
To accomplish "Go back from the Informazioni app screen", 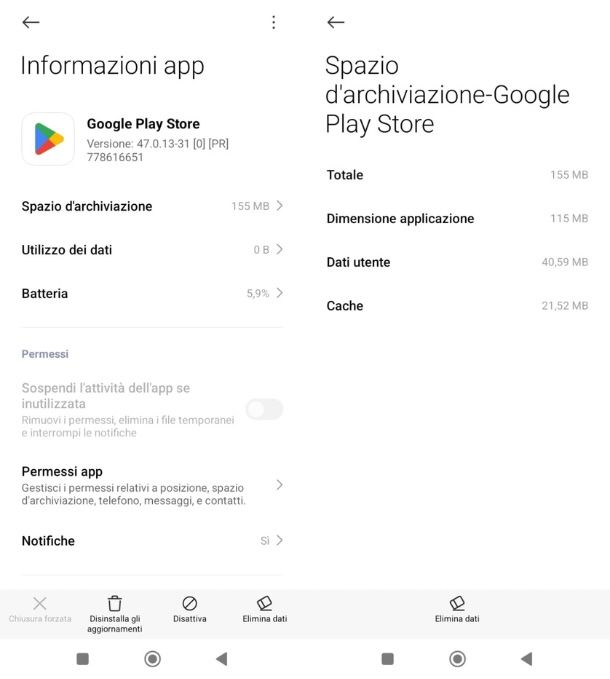I will pyautogui.click(x=31, y=22).
